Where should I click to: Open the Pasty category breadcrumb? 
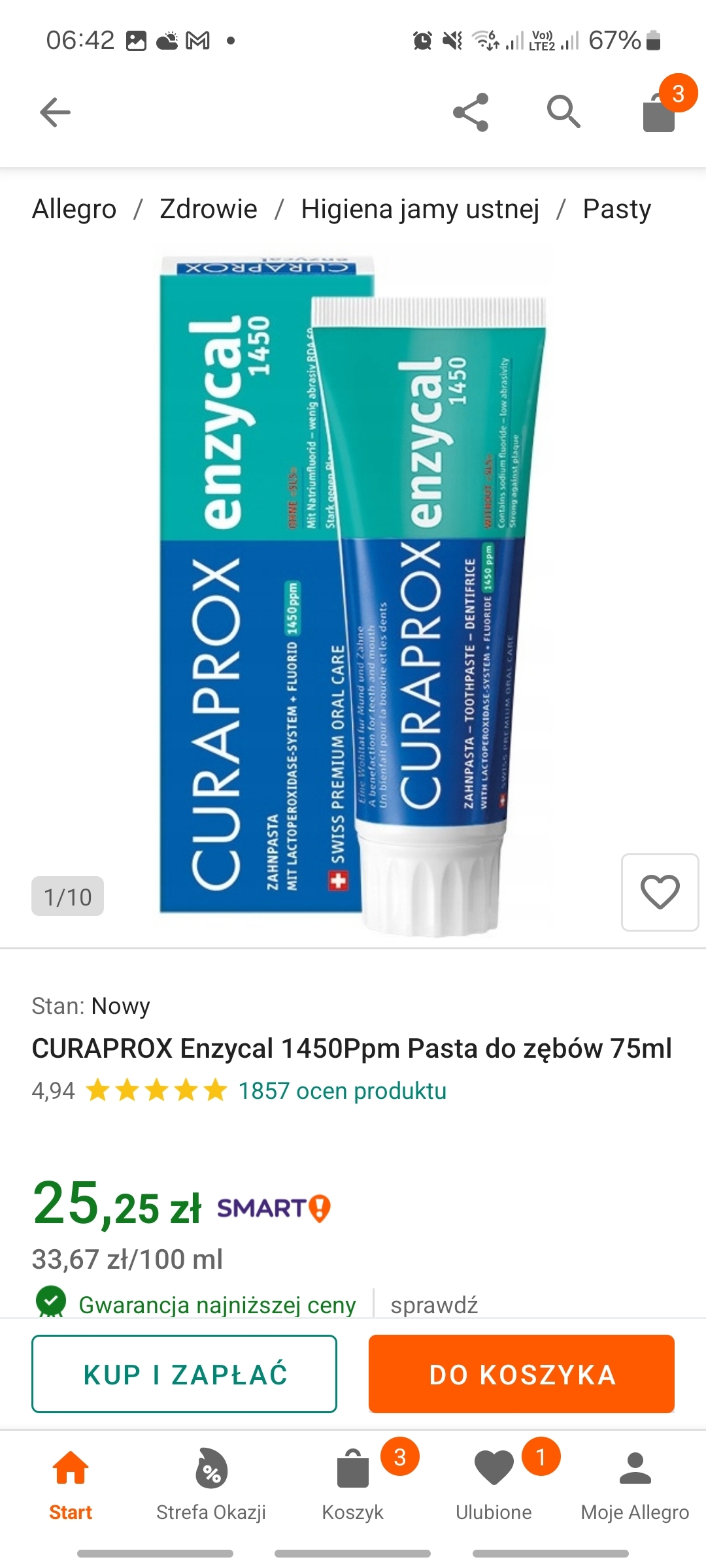(x=616, y=210)
